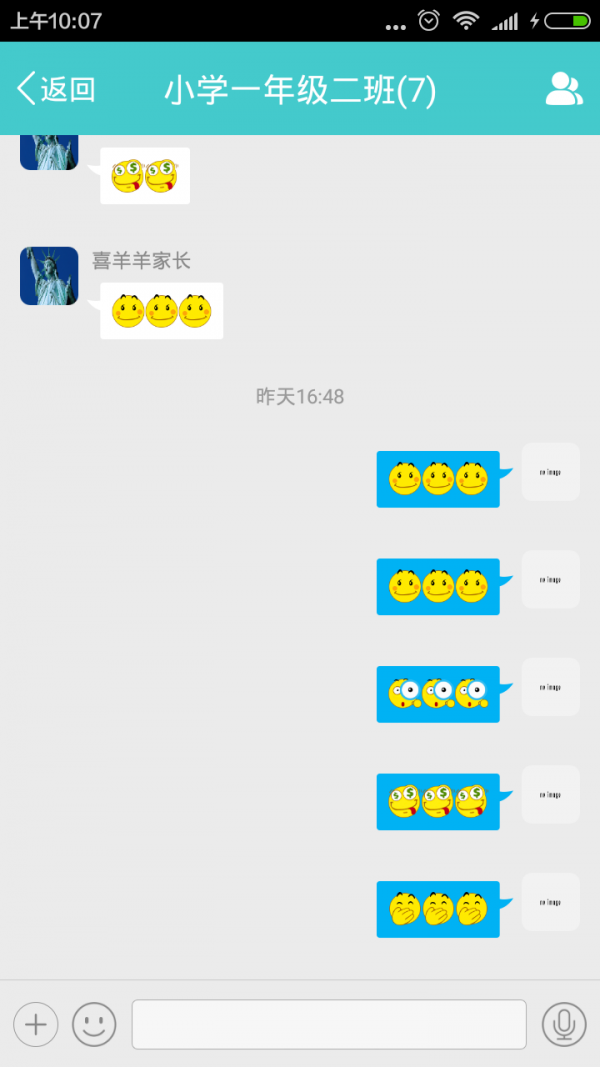Switch to voice input microphone
Screen dimensions: 600x1067
coord(564,1024)
